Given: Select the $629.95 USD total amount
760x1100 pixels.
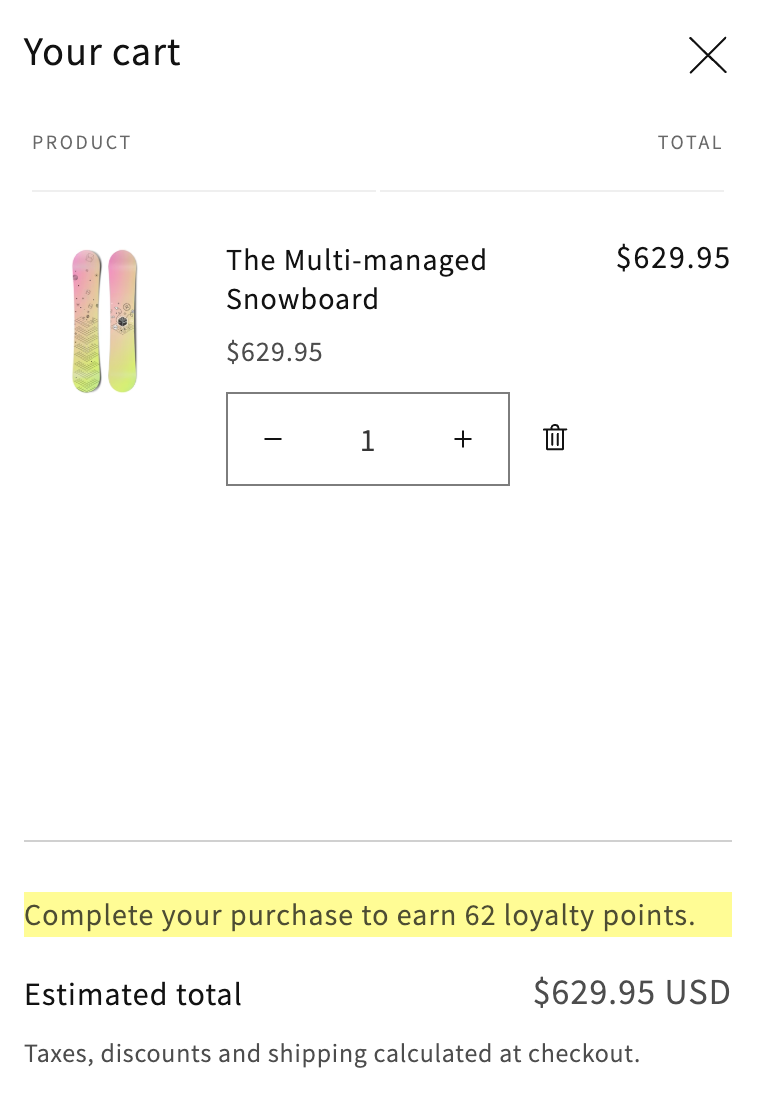Looking at the screenshot, I should [x=631, y=992].
